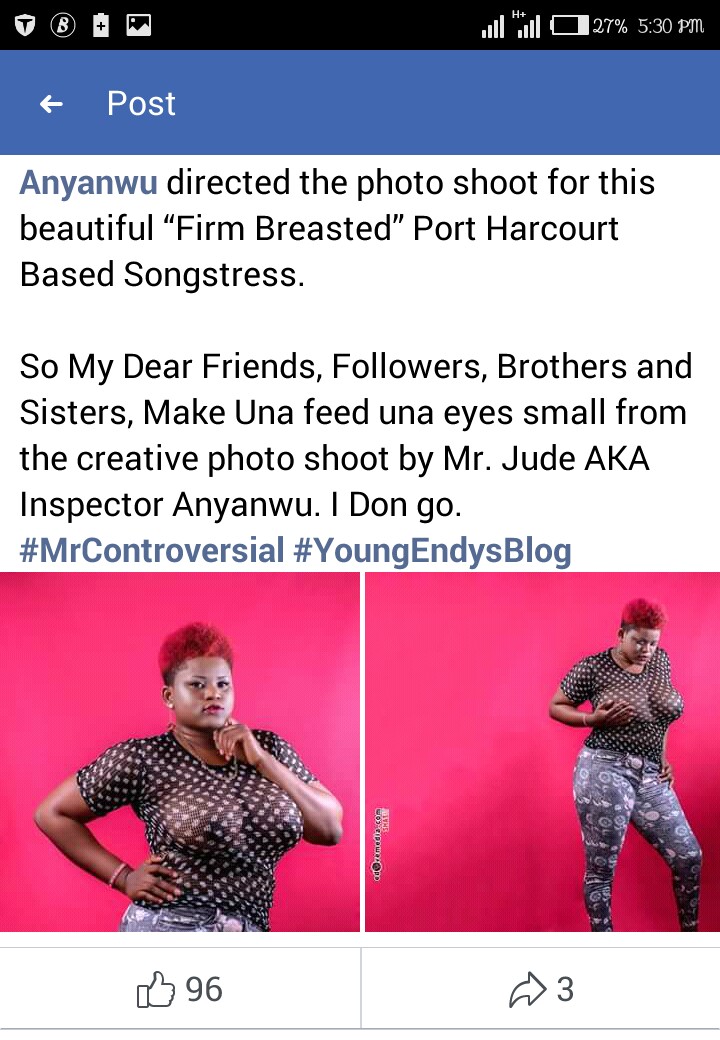Open the right photo of the post
The image size is (720, 1040).
[542, 752]
